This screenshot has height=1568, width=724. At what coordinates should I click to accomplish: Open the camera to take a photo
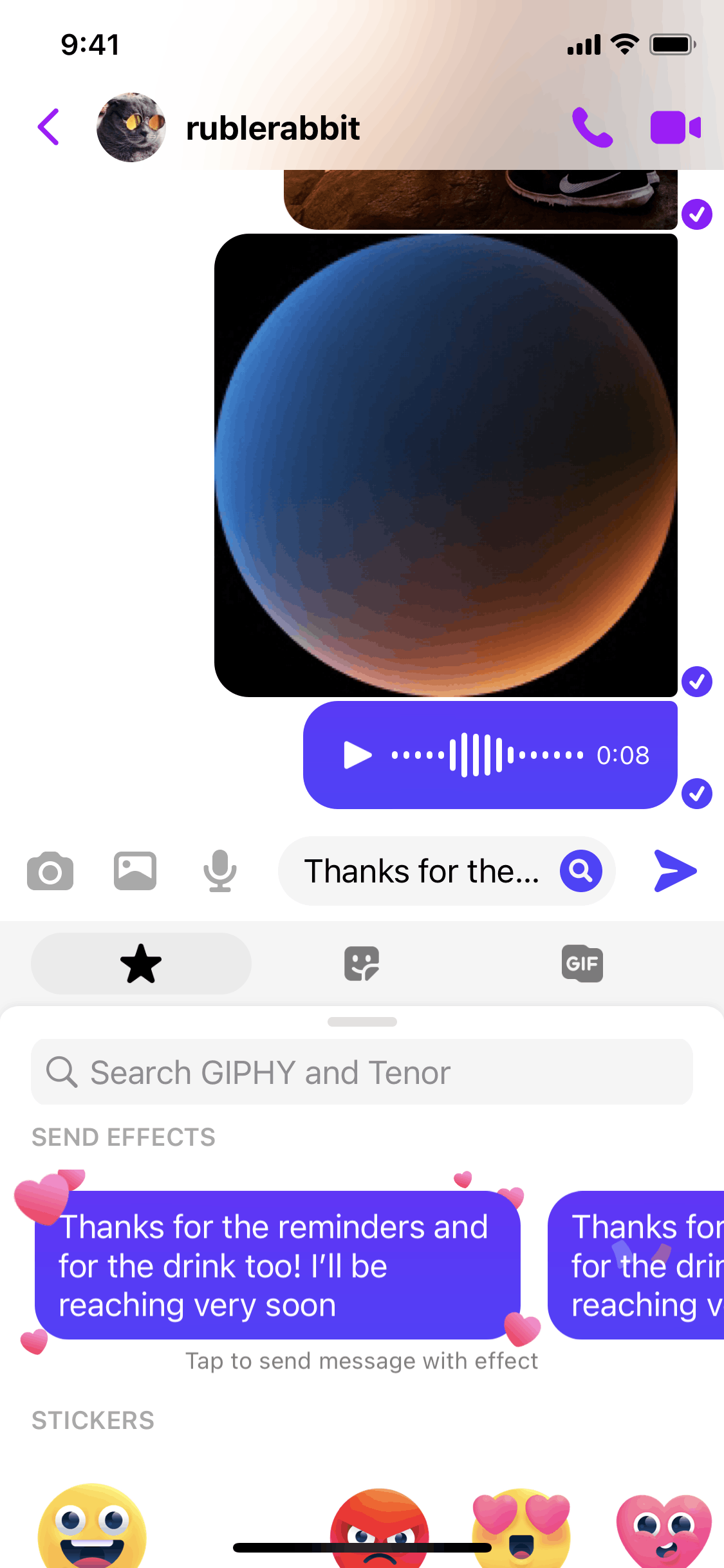coord(50,870)
